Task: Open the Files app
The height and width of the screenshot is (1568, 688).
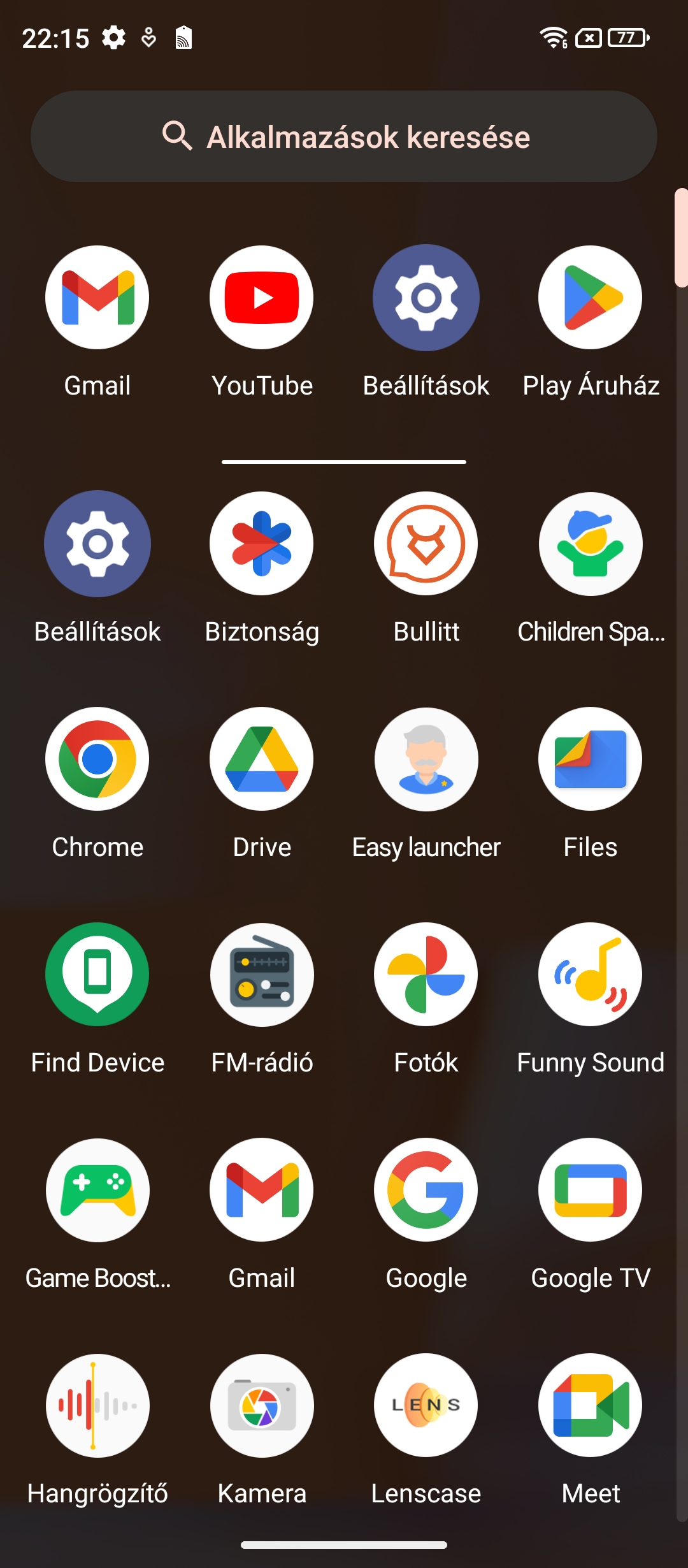Action: [x=591, y=759]
